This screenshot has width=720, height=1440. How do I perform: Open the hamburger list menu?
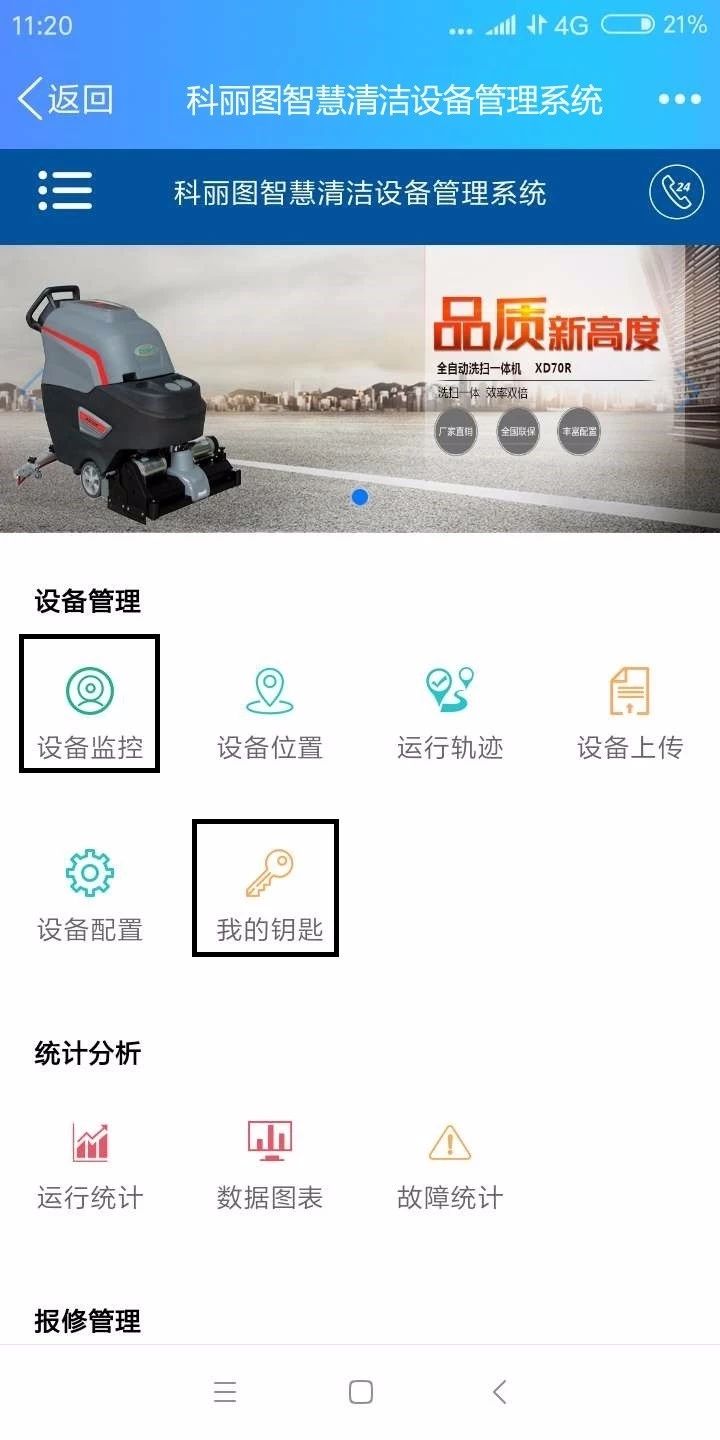65,191
